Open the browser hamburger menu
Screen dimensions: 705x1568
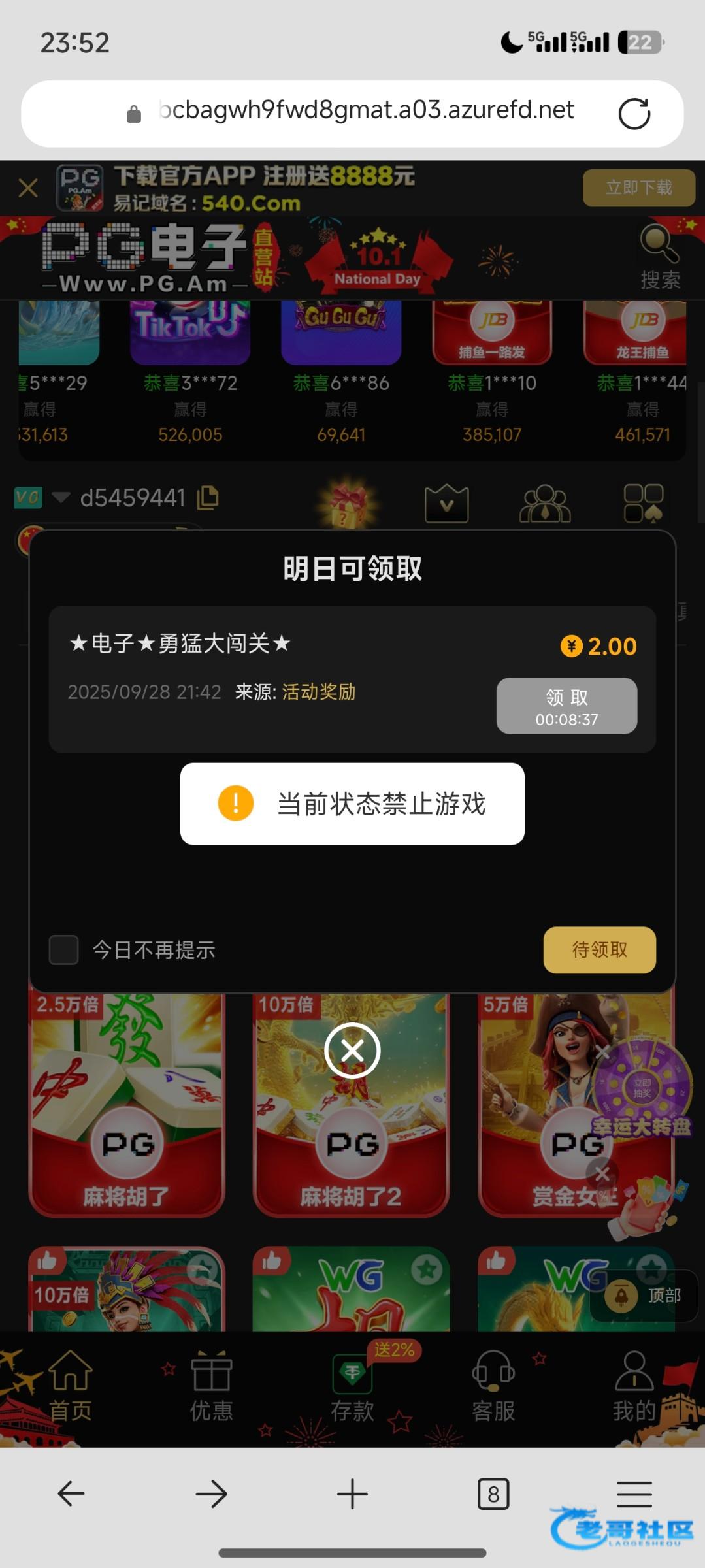pos(634,1494)
